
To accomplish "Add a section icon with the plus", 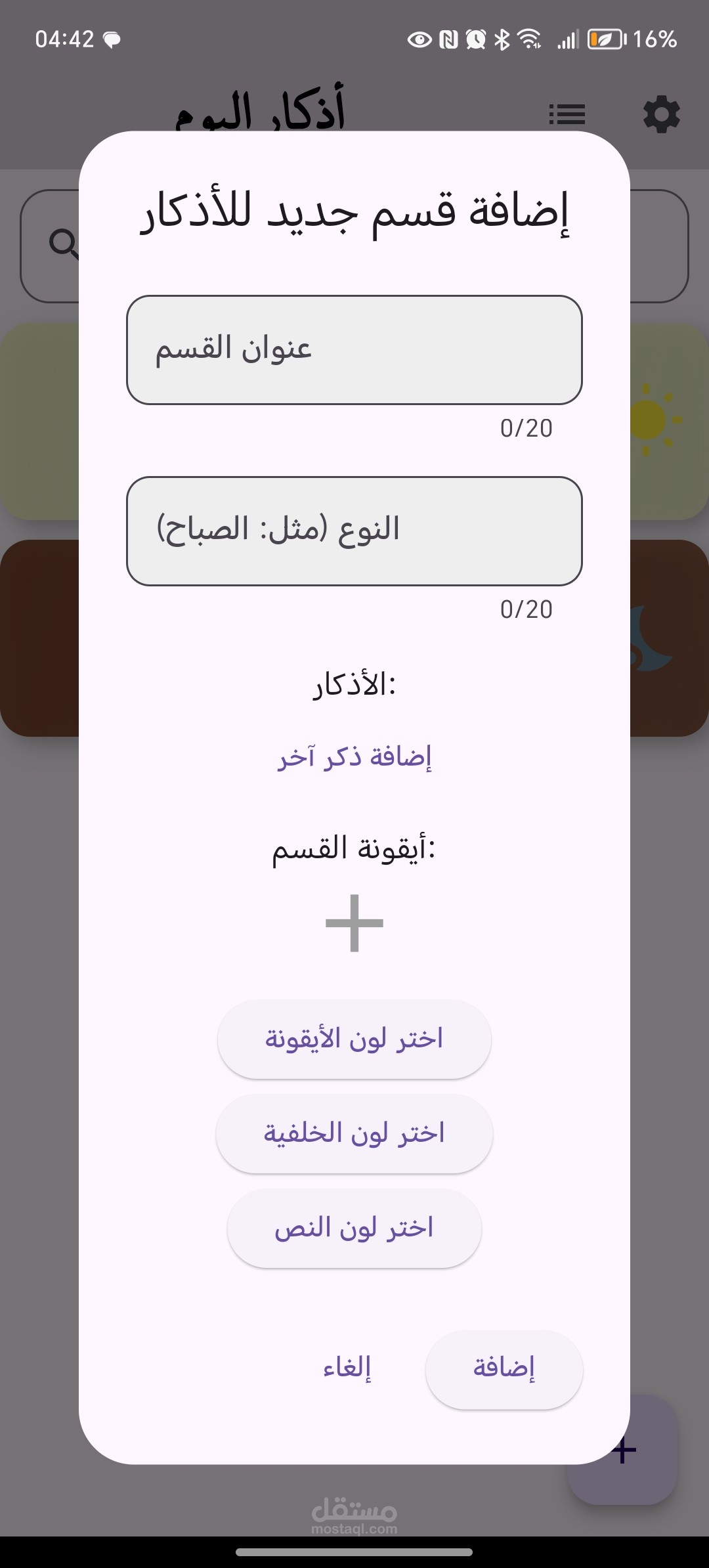I will [354, 923].
